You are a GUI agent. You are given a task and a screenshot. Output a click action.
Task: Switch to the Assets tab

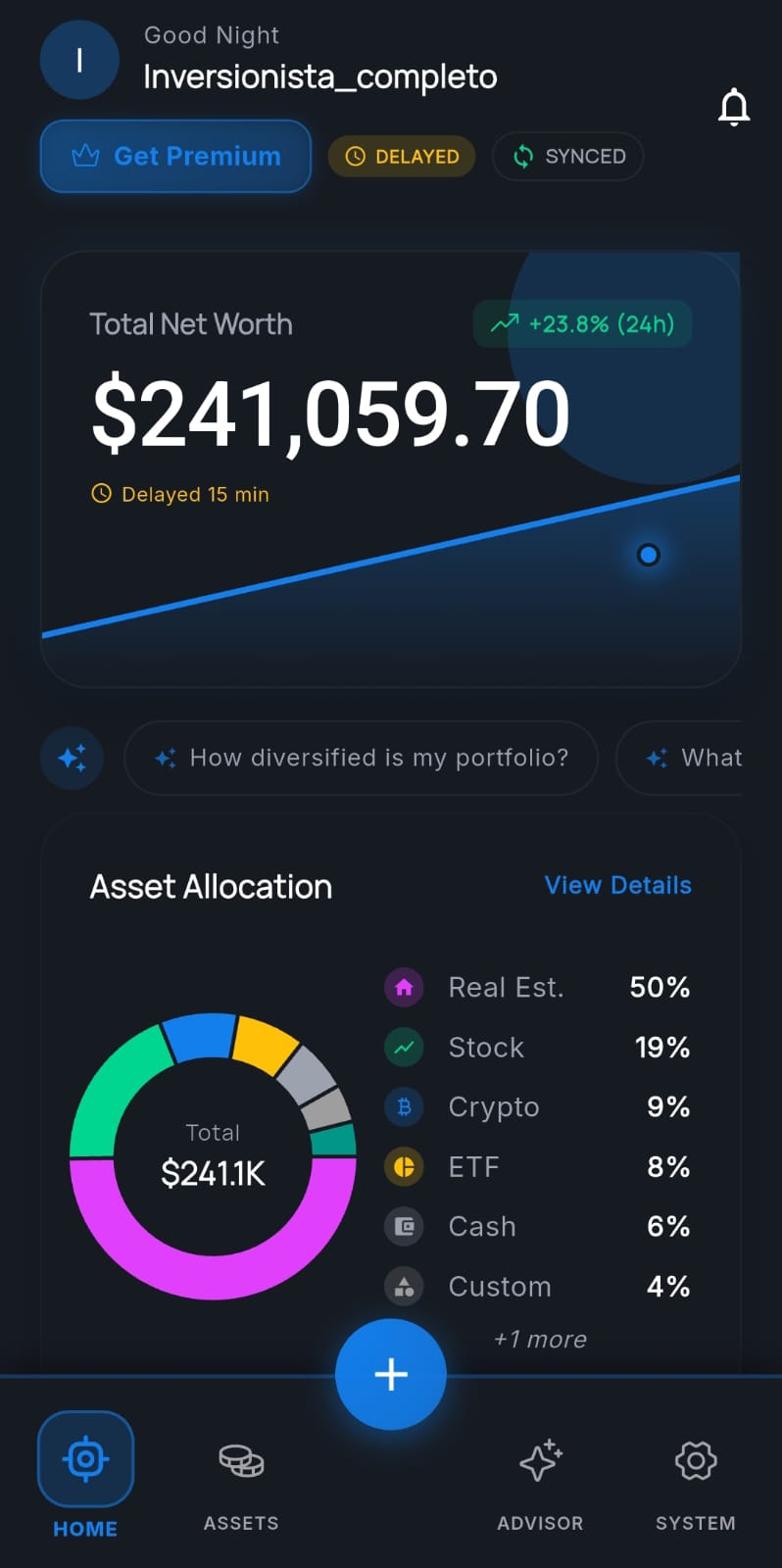click(x=241, y=1485)
